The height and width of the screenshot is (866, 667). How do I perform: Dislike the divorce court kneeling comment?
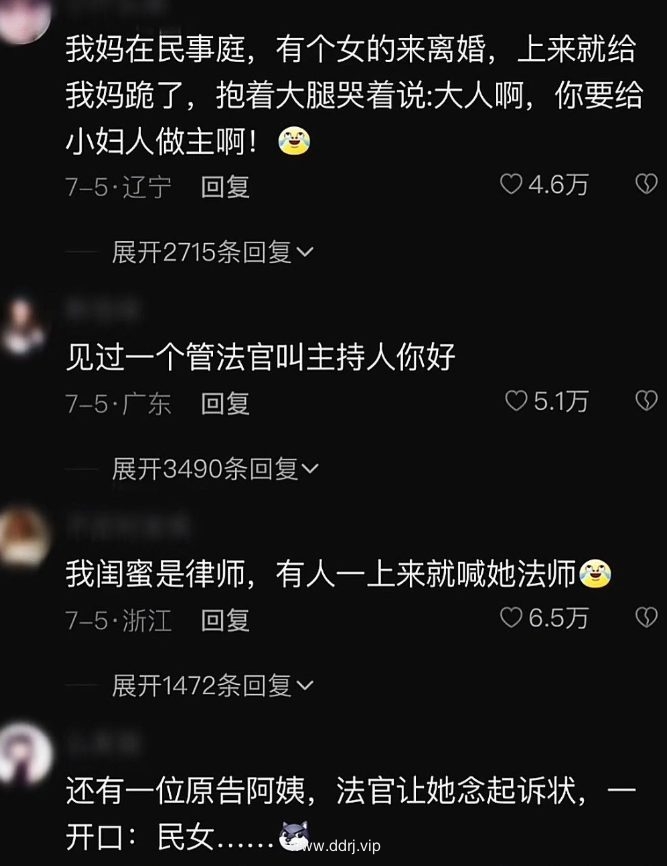coord(647,185)
